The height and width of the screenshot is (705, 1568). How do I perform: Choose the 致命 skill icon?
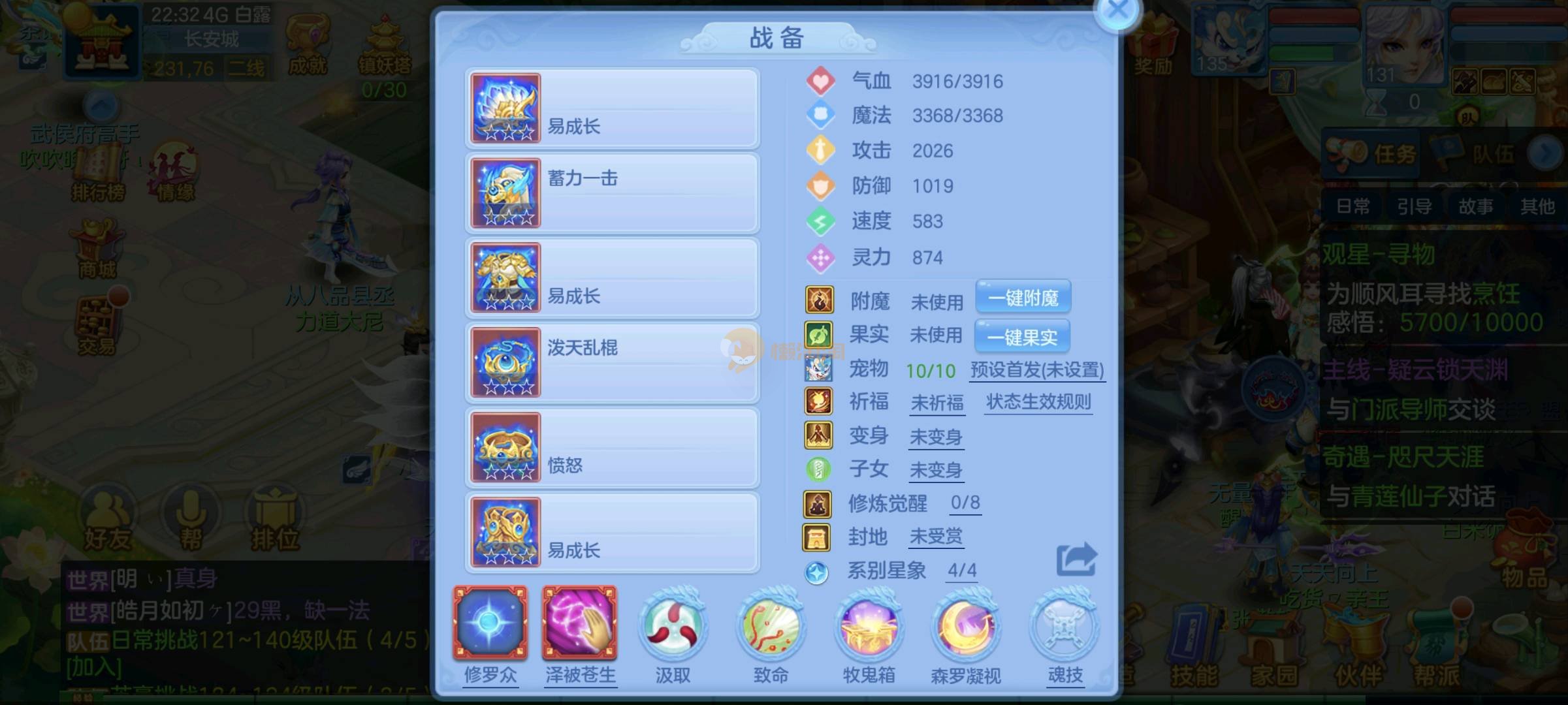[771, 627]
